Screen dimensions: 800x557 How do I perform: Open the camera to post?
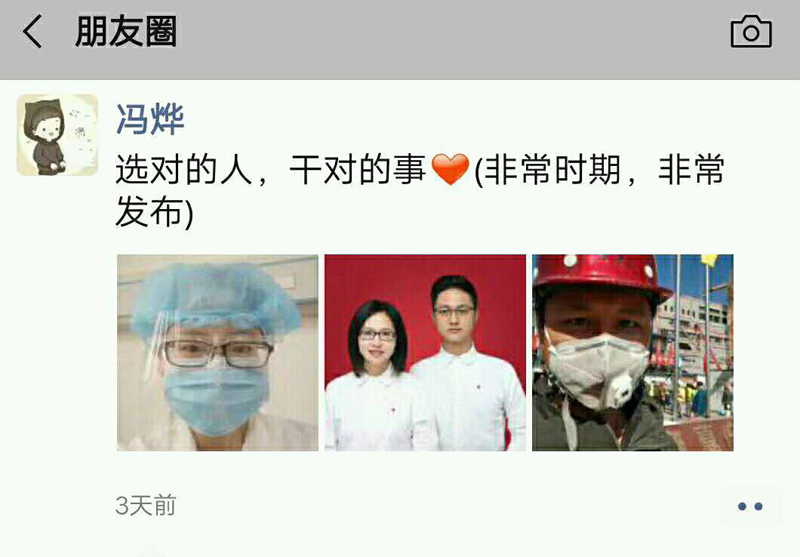pos(751,32)
